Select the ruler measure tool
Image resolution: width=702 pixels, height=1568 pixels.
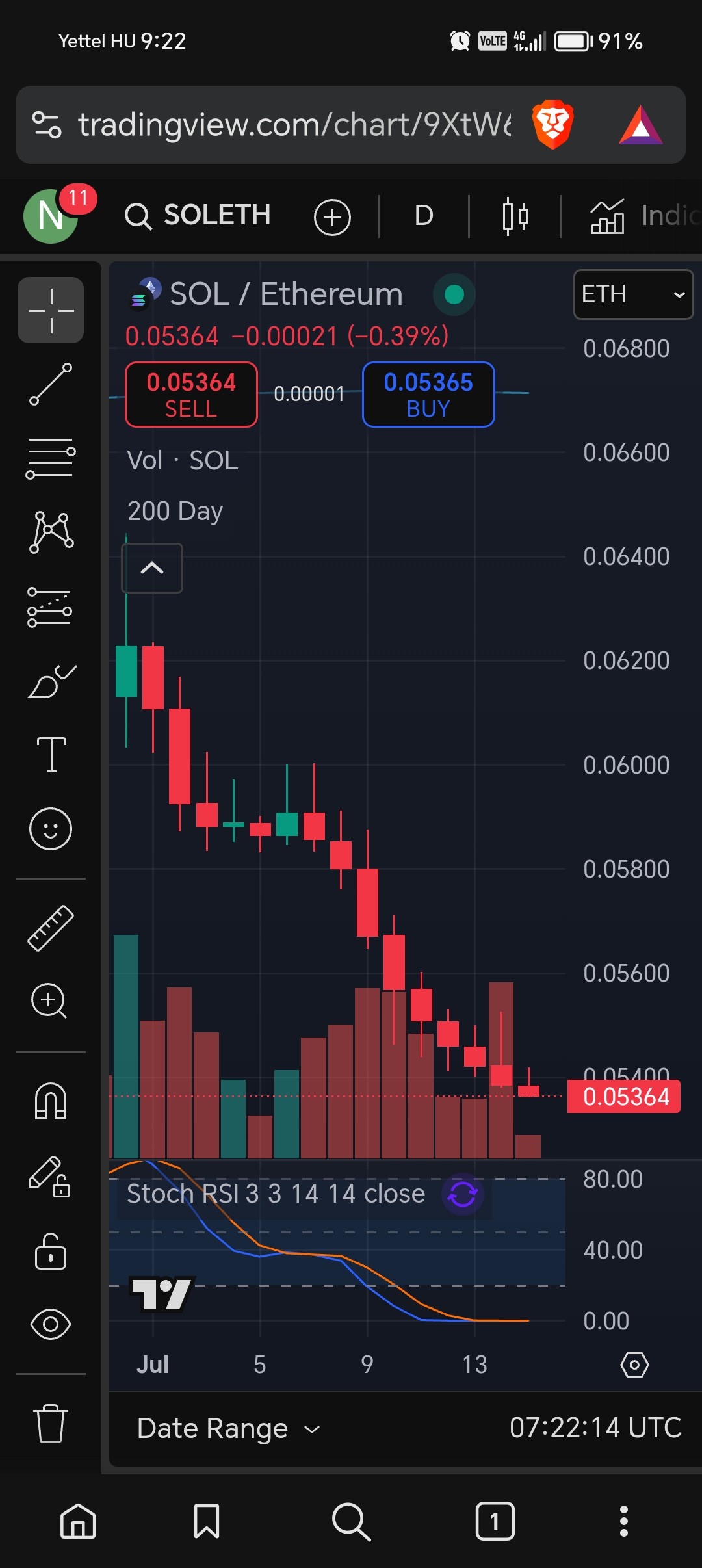click(51, 928)
